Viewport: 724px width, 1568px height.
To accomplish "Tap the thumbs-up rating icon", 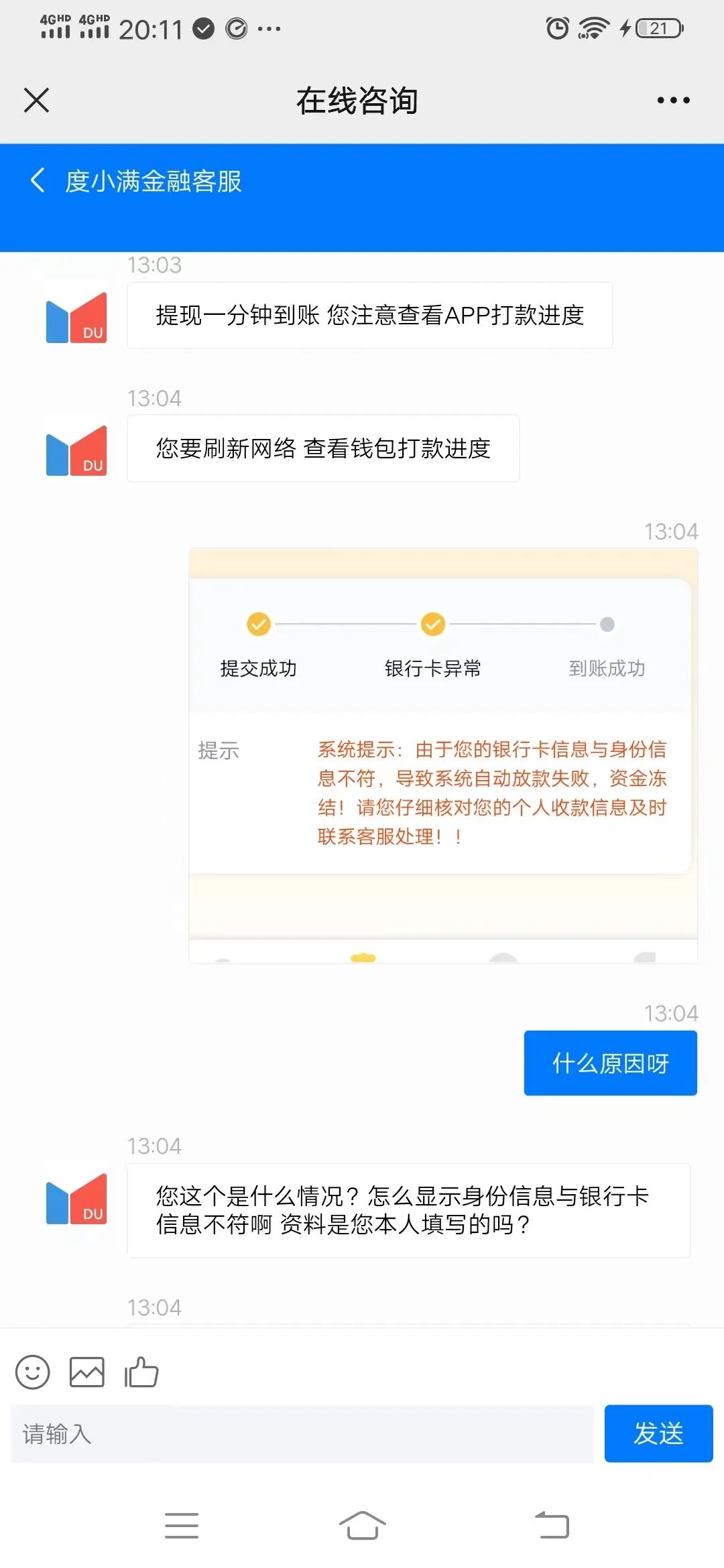I will 141,1372.
